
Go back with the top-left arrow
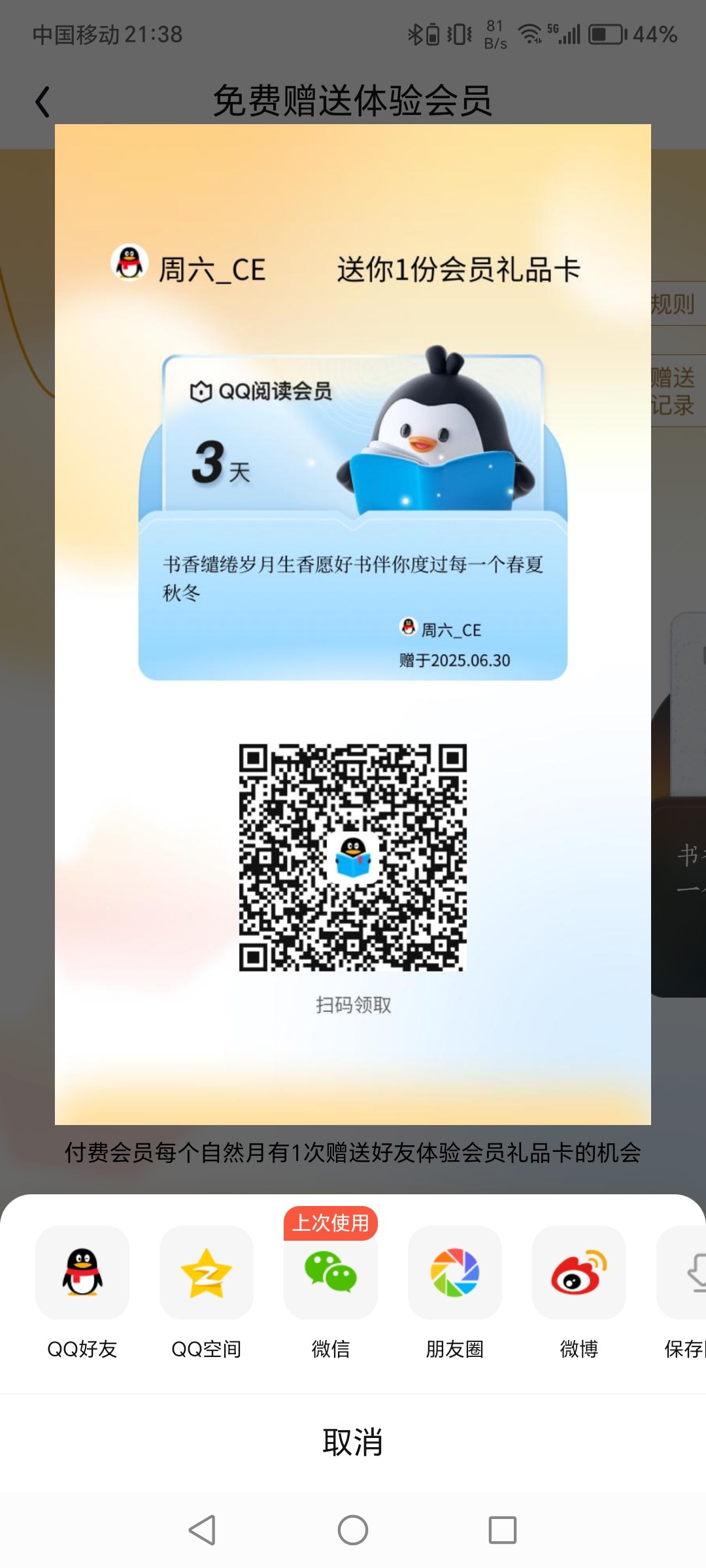coord(42,102)
